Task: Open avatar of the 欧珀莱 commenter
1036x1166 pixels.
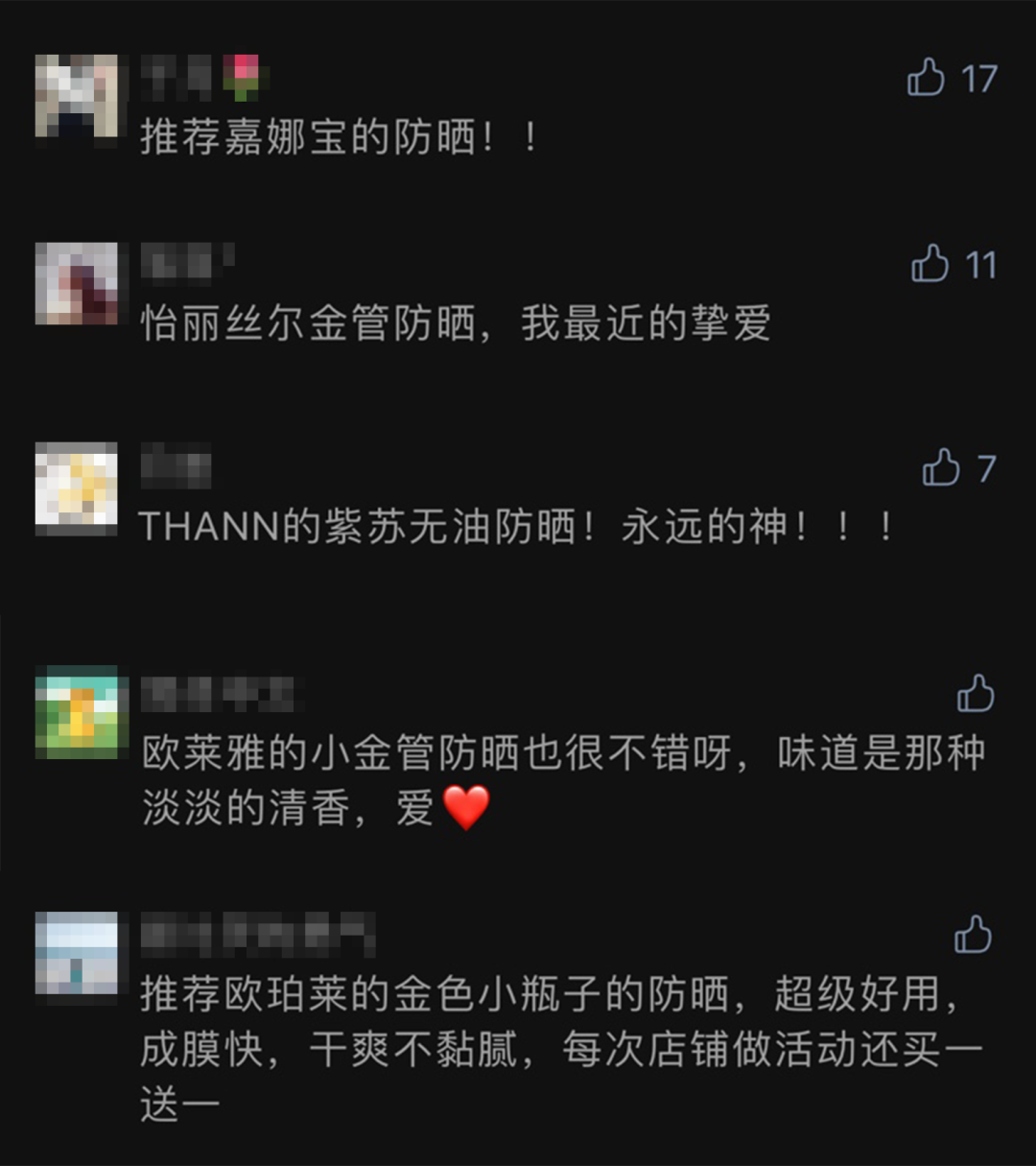Action: click(77, 955)
